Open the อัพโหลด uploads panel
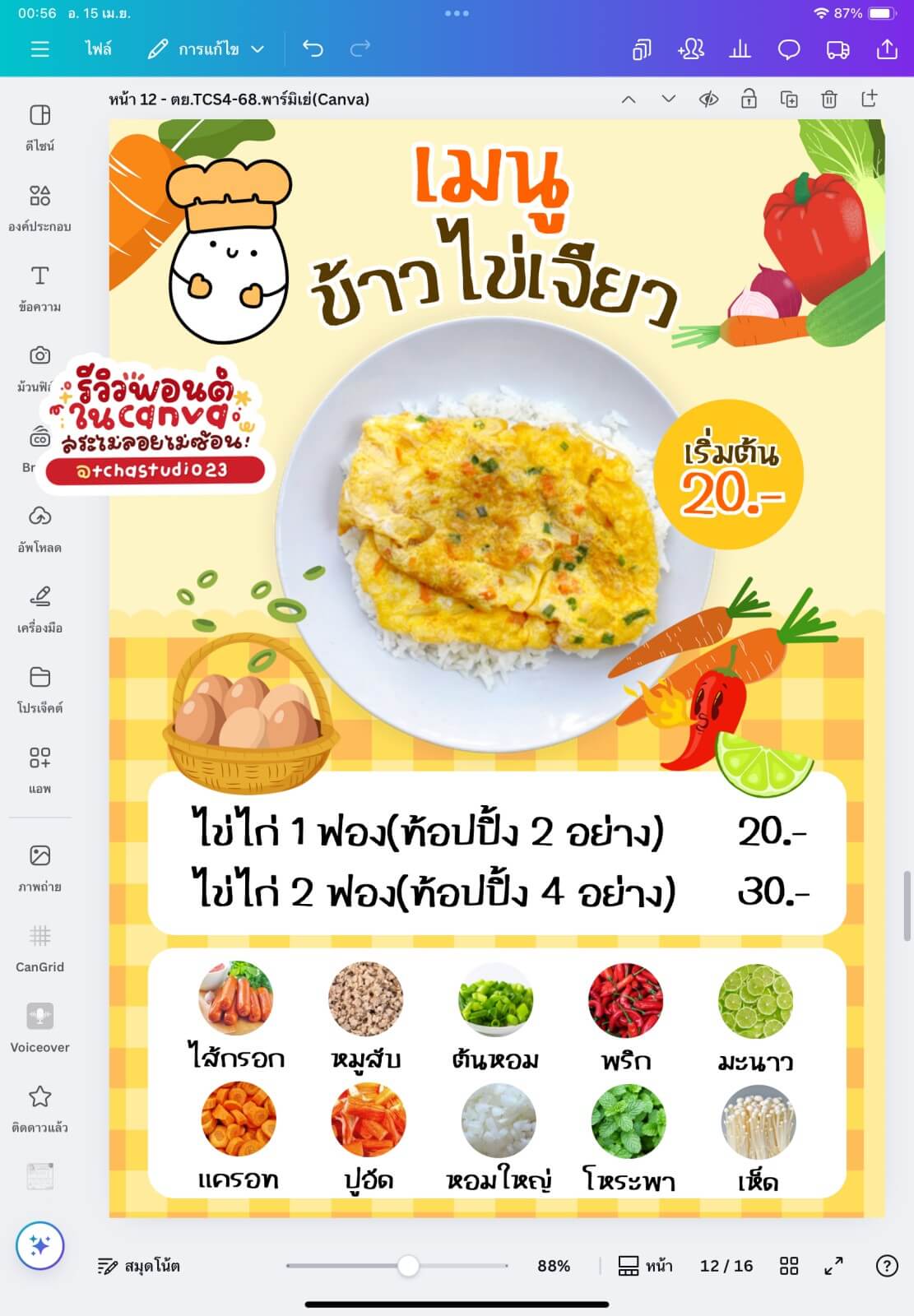Image resolution: width=914 pixels, height=1316 pixels. (x=39, y=529)
